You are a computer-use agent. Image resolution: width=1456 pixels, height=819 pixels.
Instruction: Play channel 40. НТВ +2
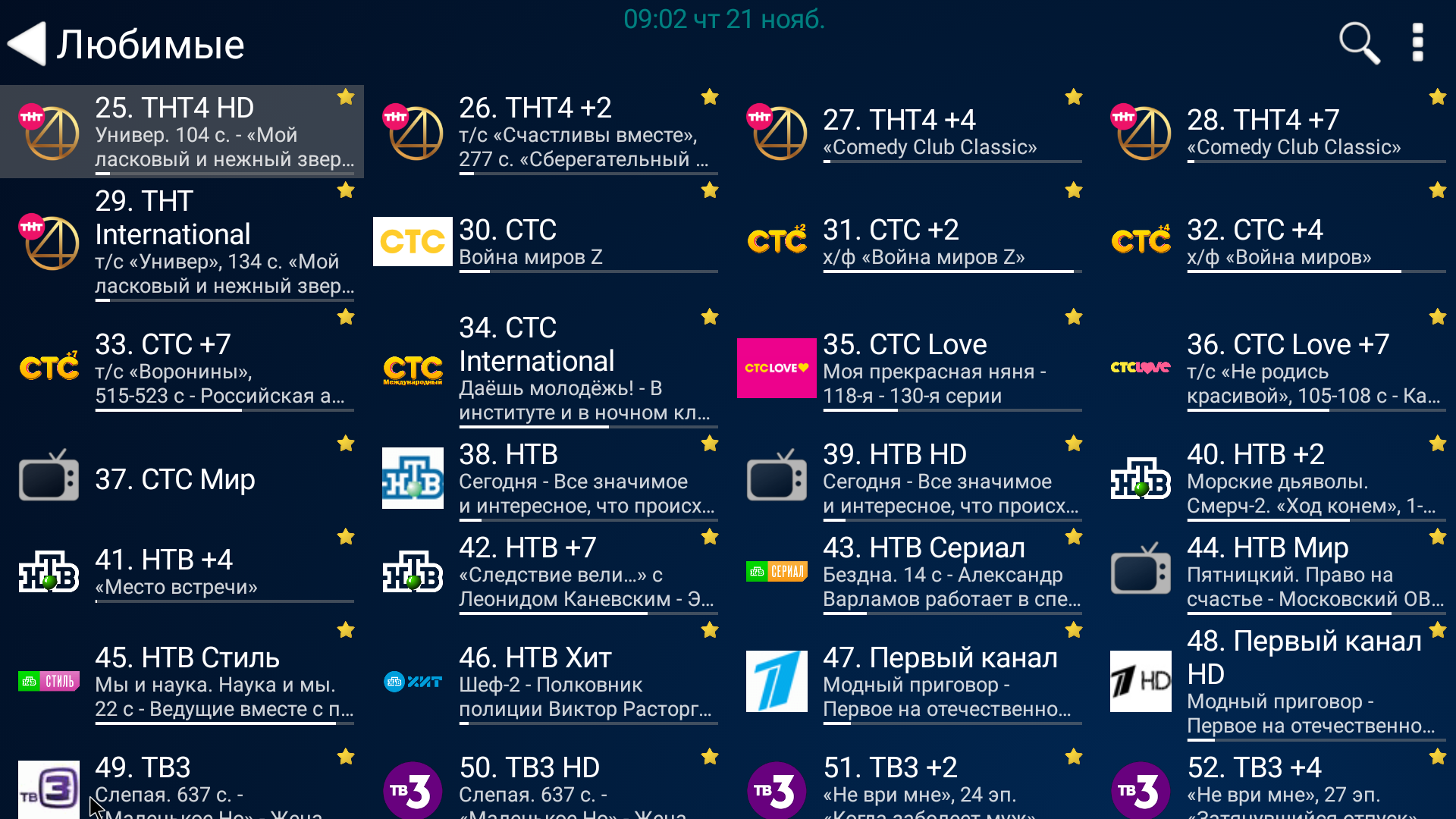(x=1274, y=479)
